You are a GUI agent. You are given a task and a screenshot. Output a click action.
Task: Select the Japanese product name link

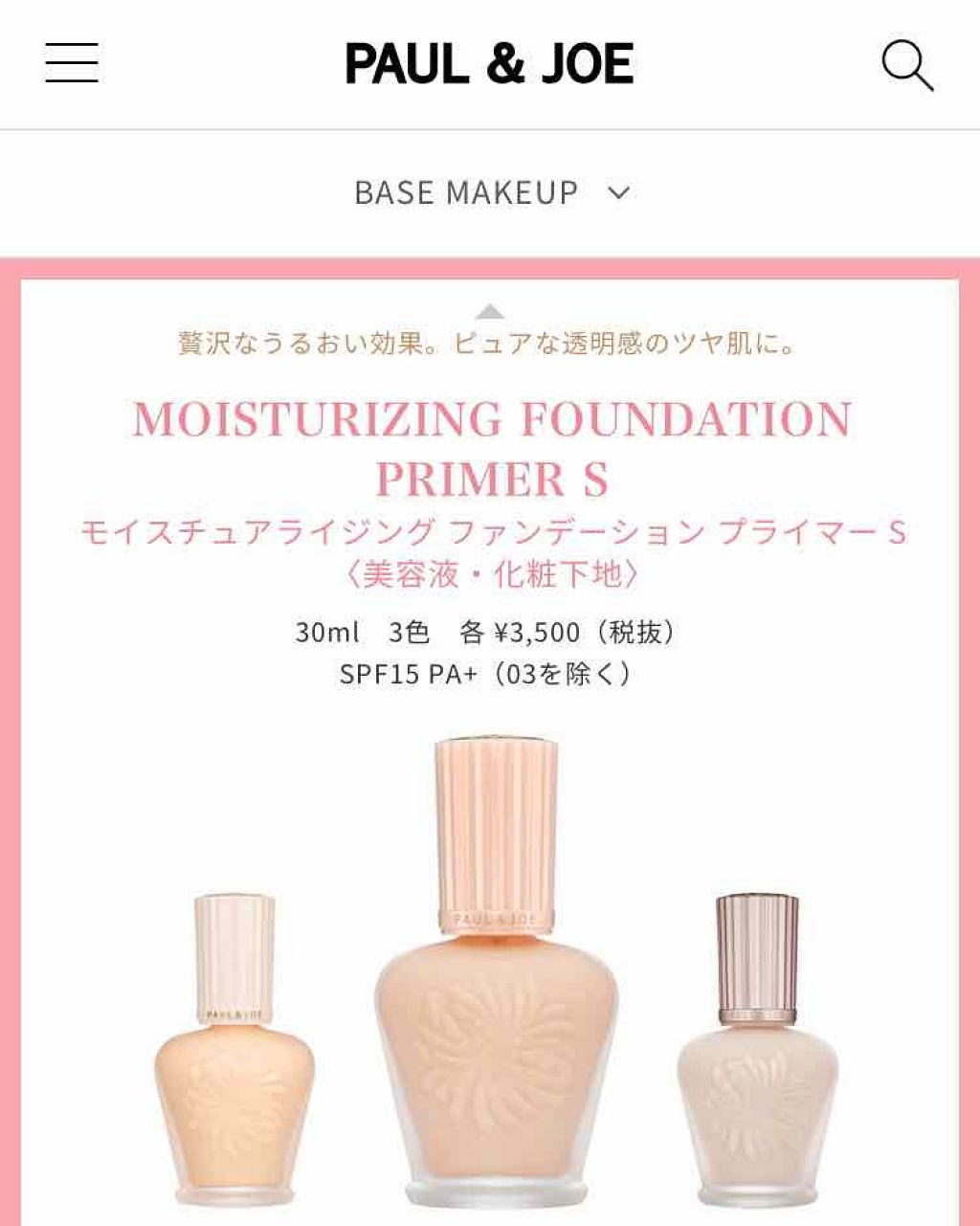pos(490,534)
